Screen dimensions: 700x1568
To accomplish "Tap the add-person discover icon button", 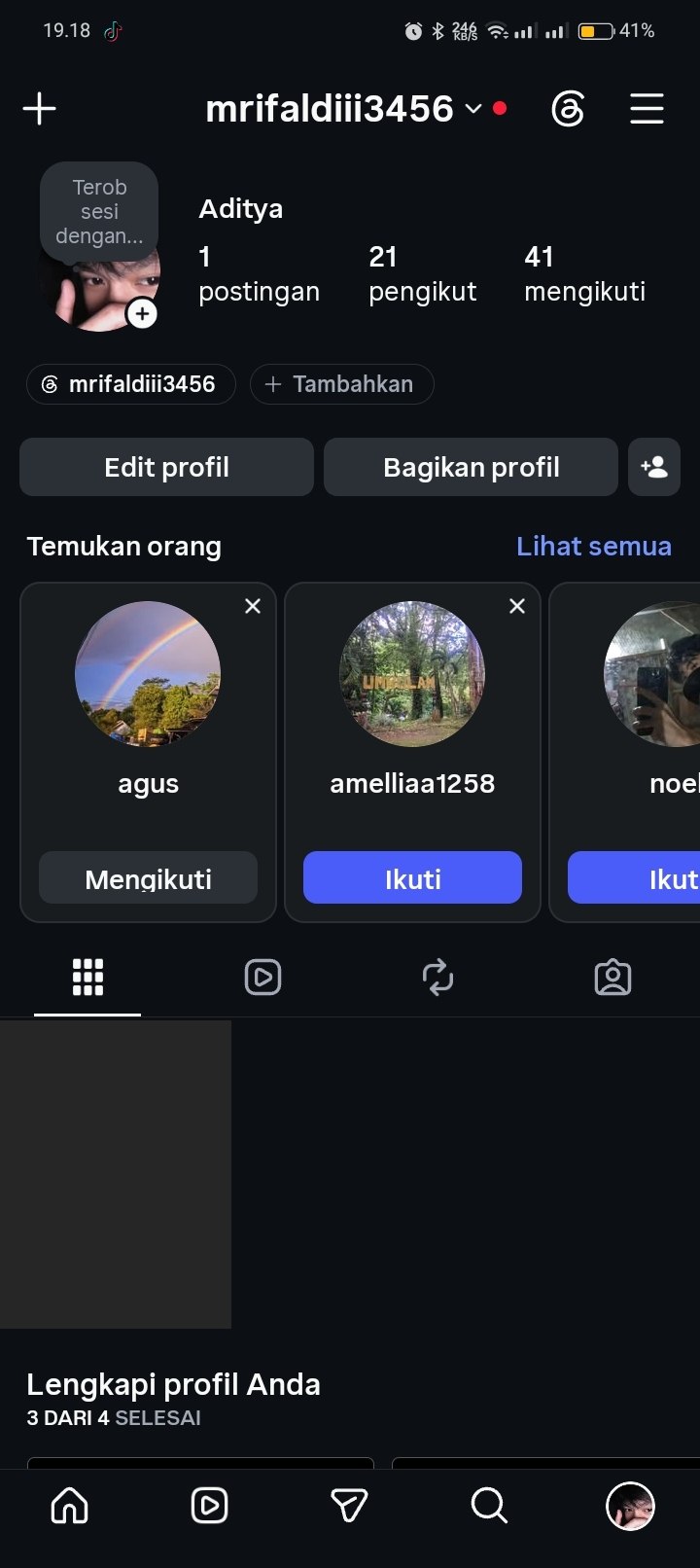I will click(654, 467).
